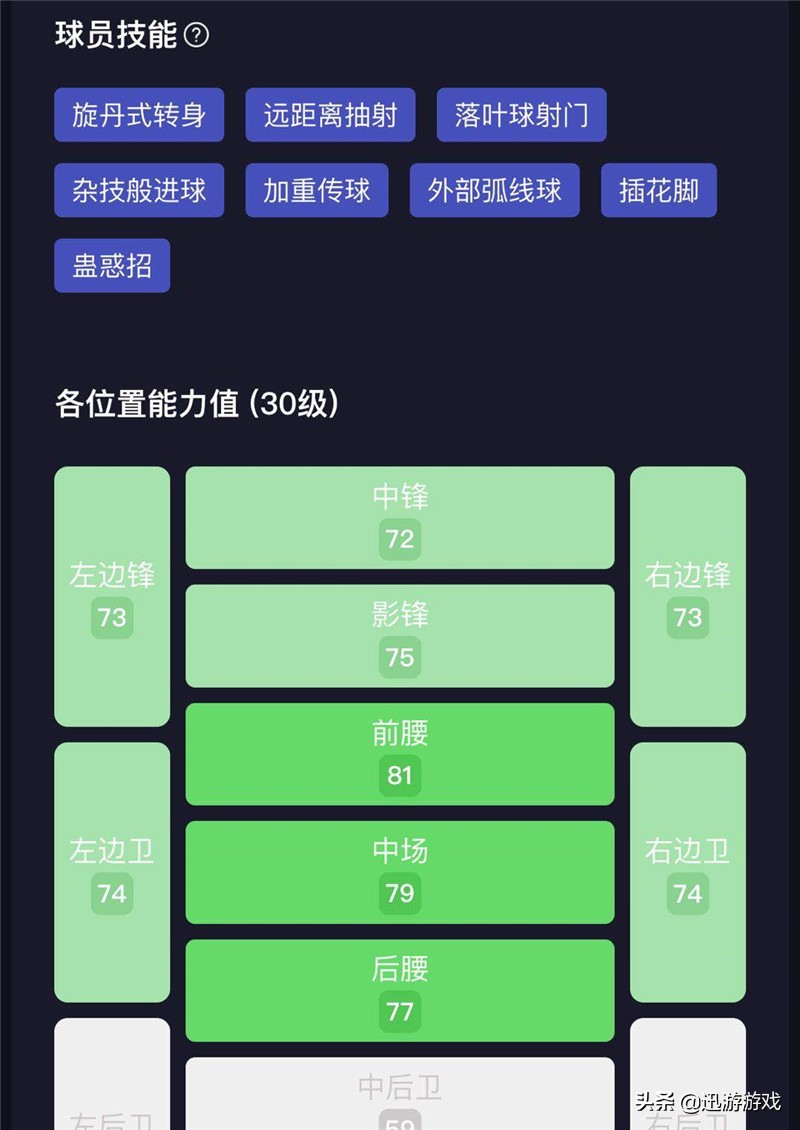
Task: Tap the 杂技般进球 skill chip
Action: coord(139,190)
